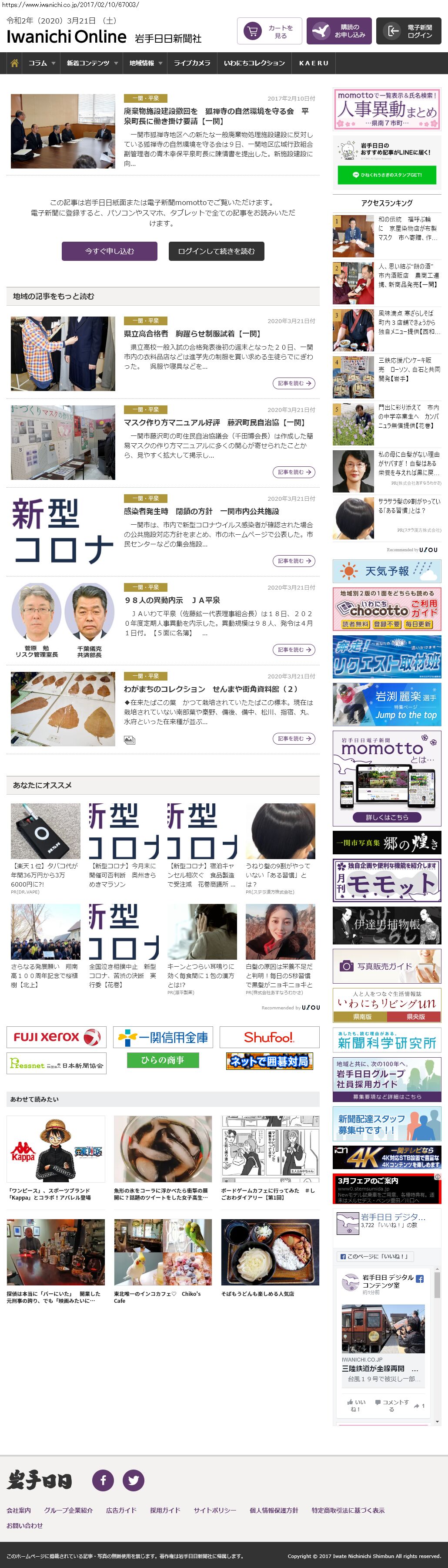Viewport: 448px width, 1568px height.
Task: Open ライブカメラ from the navigation bar
Action: pyautogui.click(x=191, y=63)
